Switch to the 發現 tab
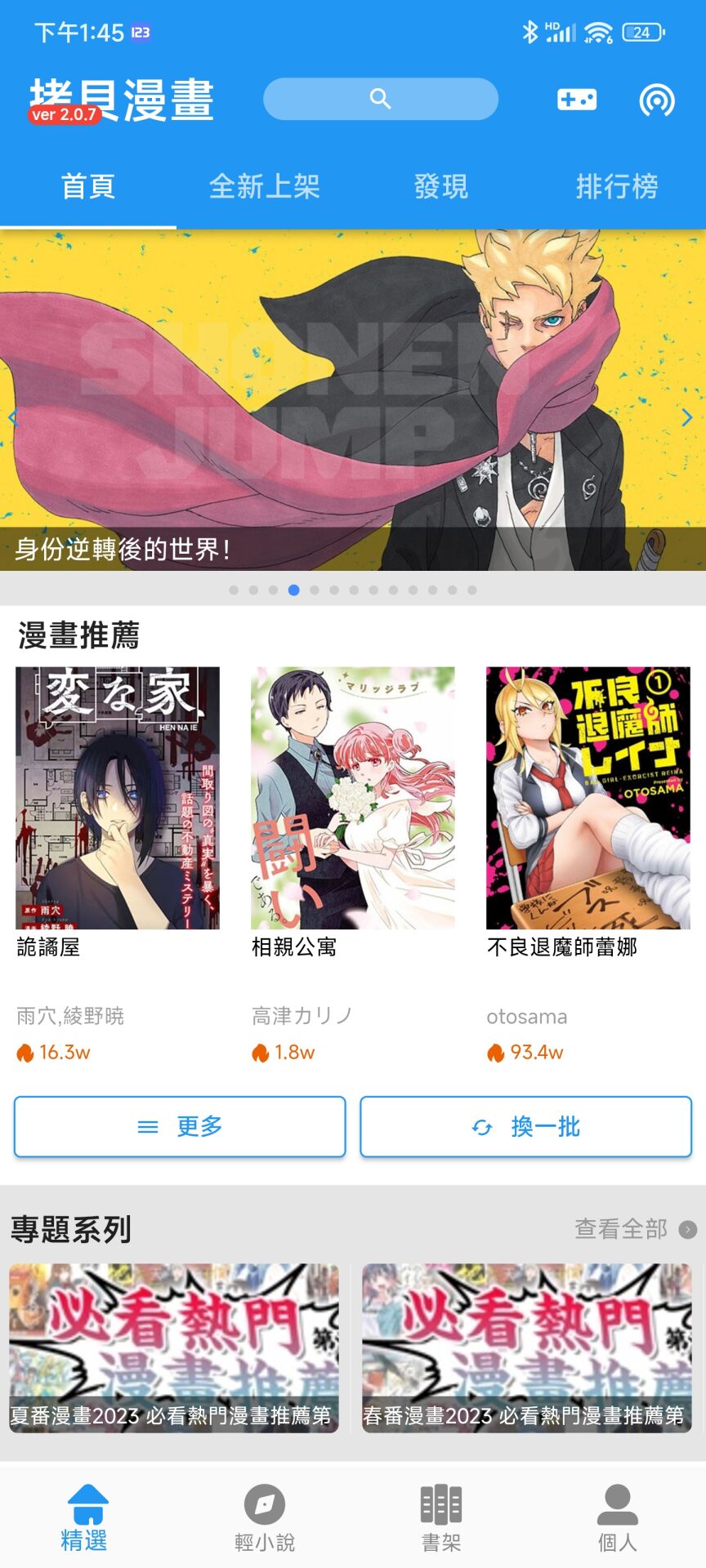The image size is (706, 1568). pos(440,187)
